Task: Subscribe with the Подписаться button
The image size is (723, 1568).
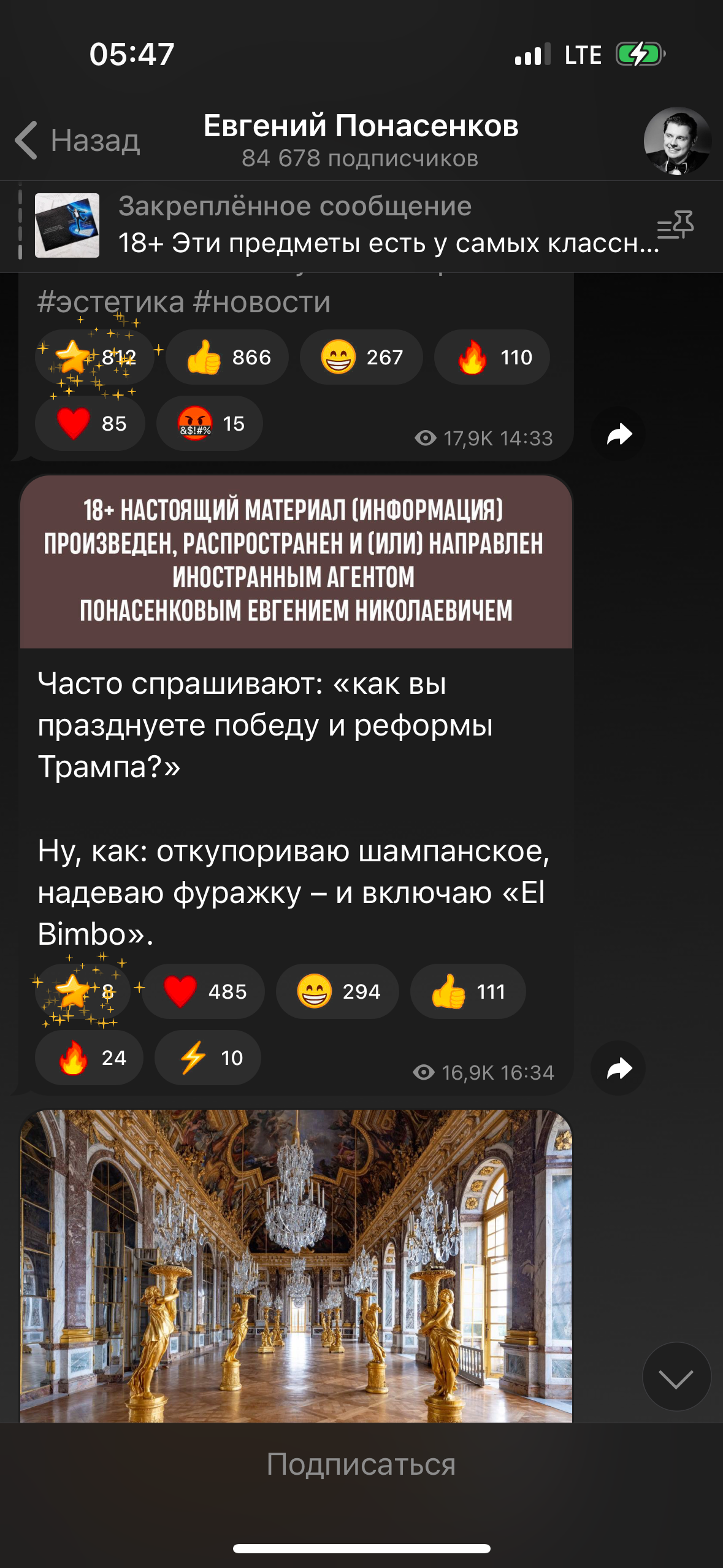Action: (x=361, y=1464)
